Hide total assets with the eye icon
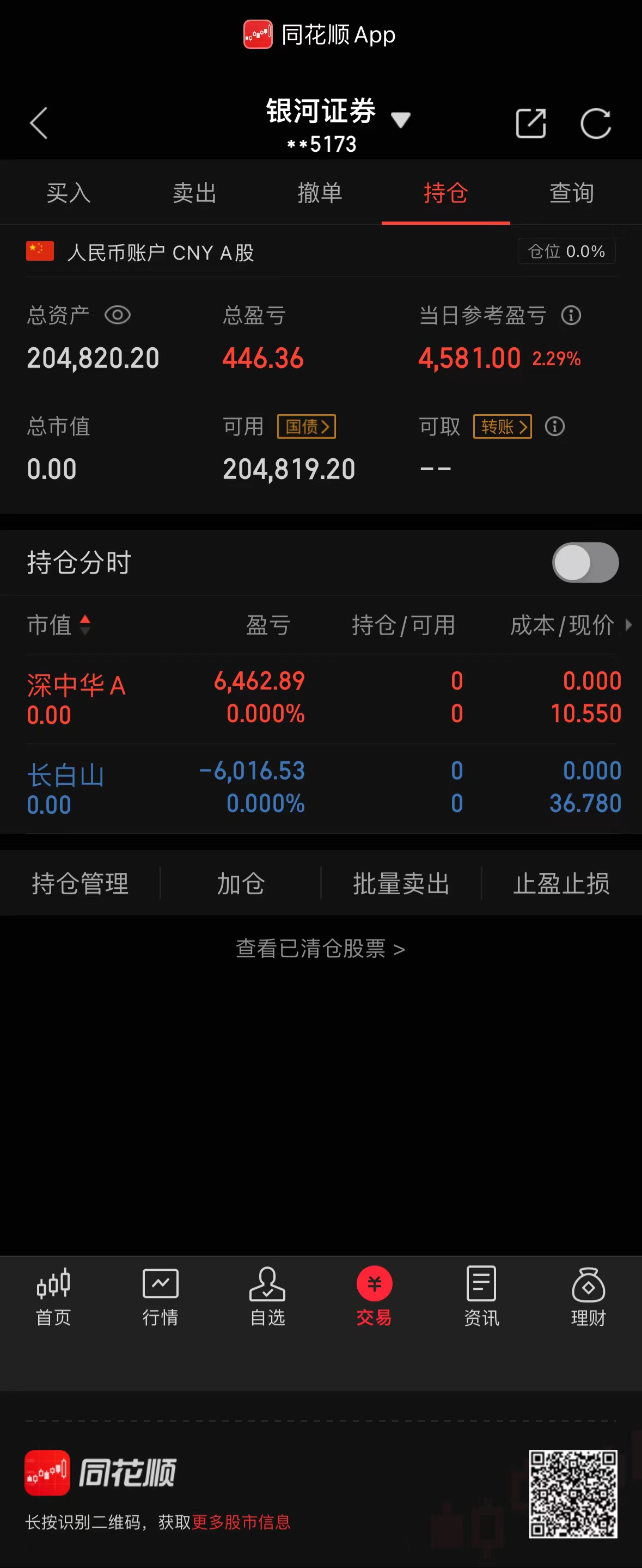Image resolution: width=642 pixels, height=1568 pixels. [118, 315]
